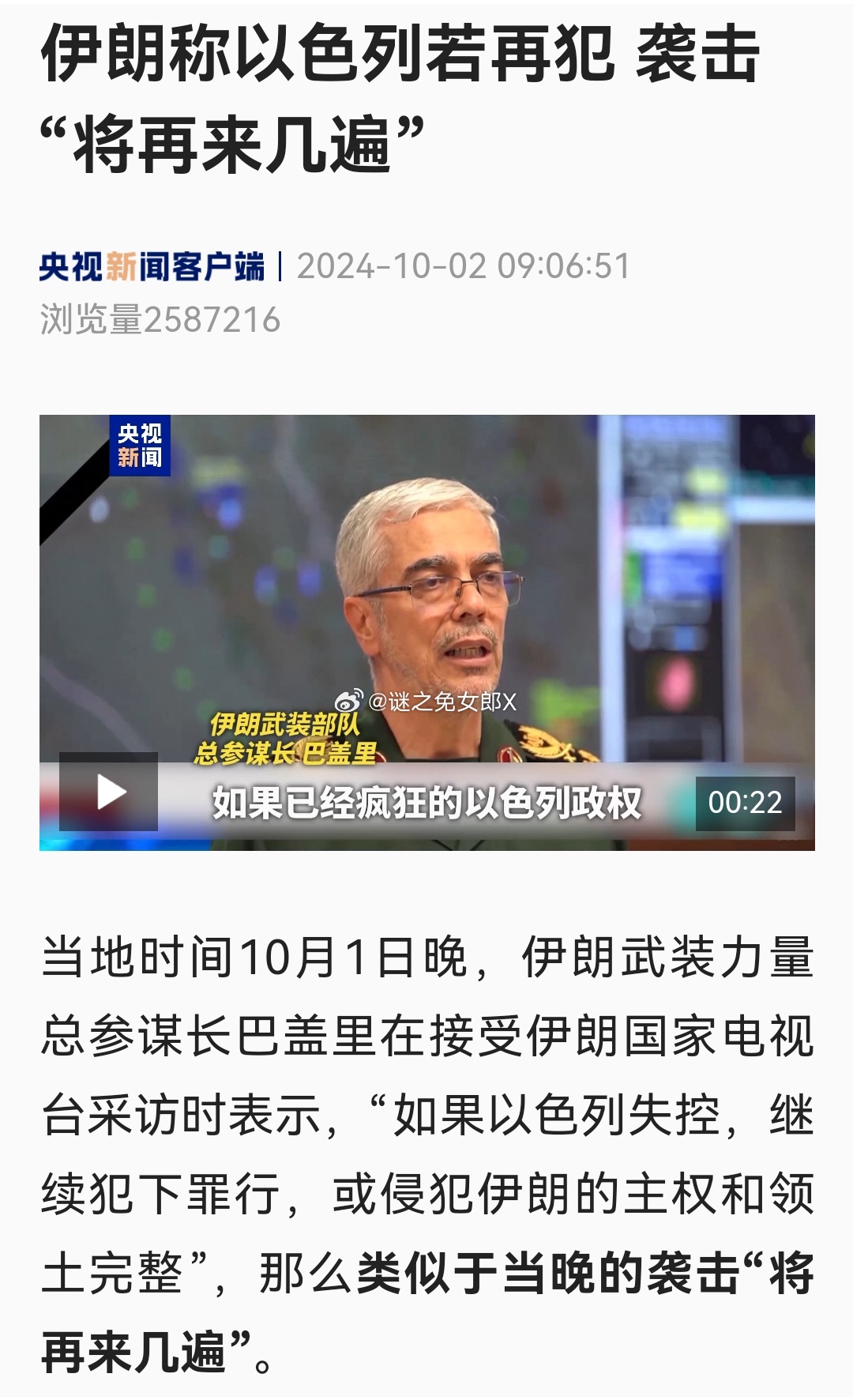The width and height of the screenshot is (853, 1400).
Task: Toggle the video thumbnail preview
Action: click(426, 632)
